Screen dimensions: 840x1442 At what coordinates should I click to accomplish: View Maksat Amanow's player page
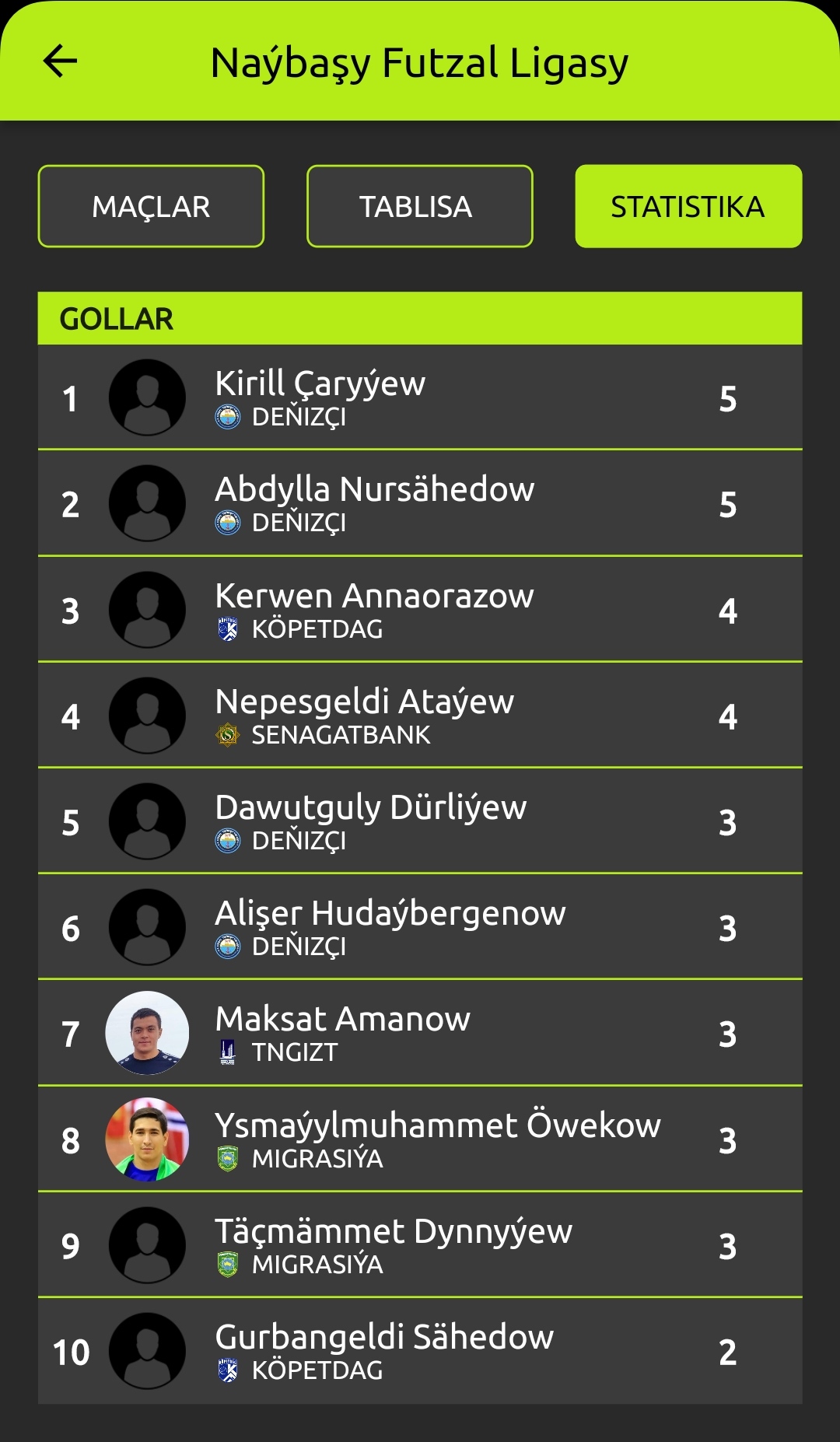pyautogui.click(x=420, y=1033)
